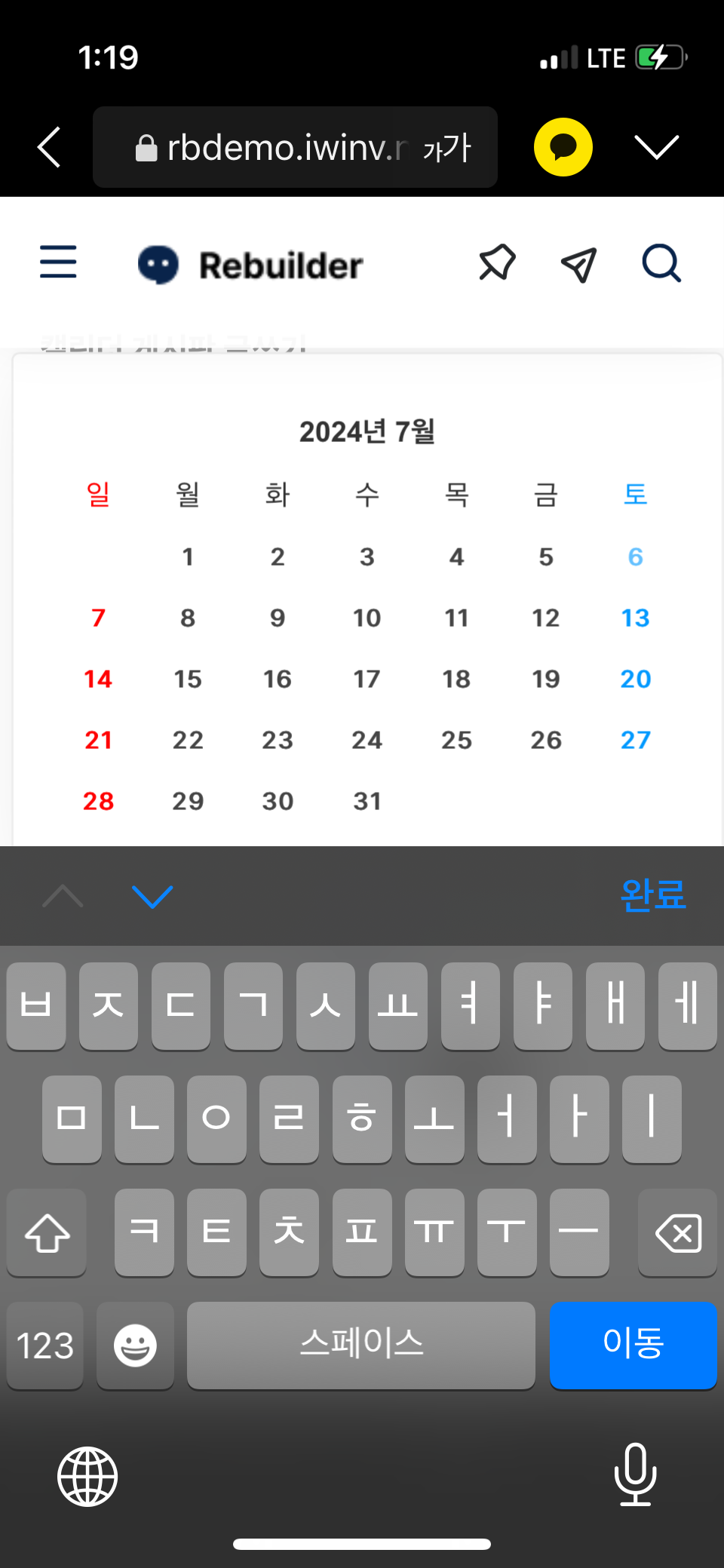Tap the backspace key
Screen dimensions: 724x1568
click(x=677, y=1232)
